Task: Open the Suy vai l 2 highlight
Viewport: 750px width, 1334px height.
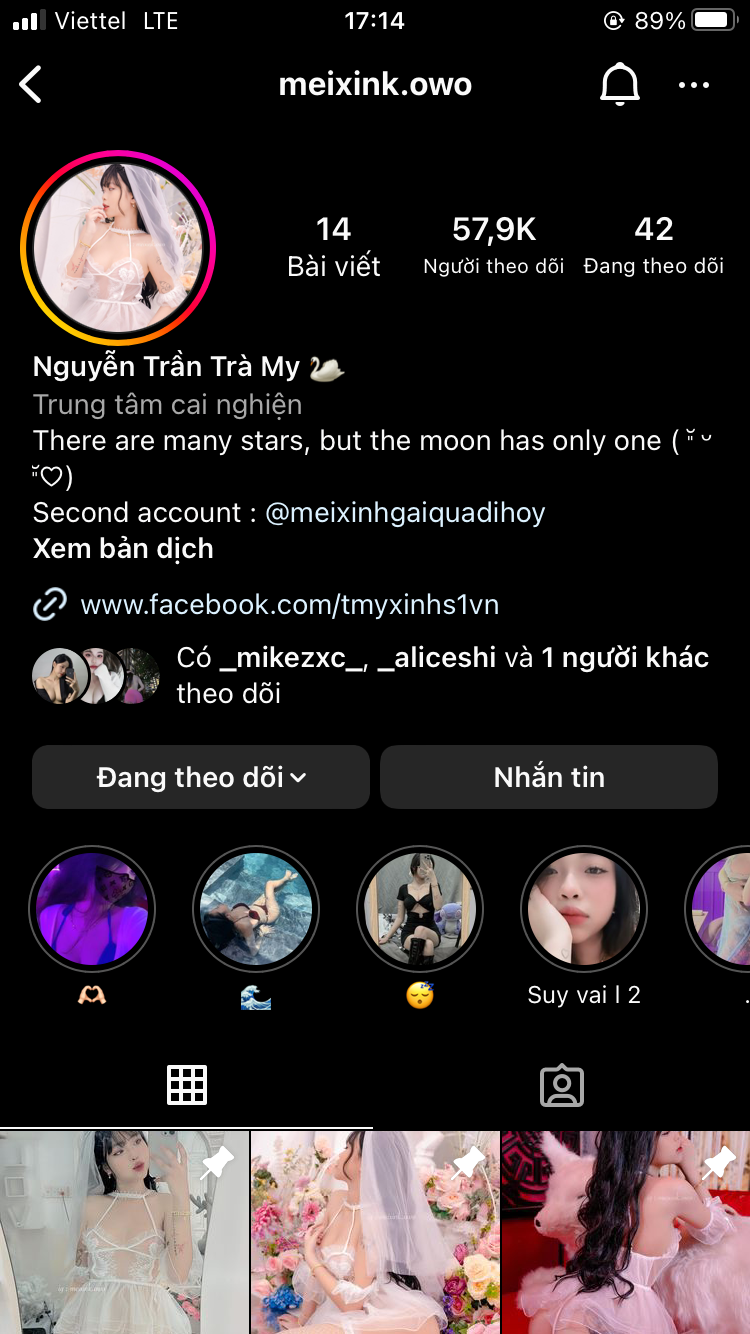Action: [x=584, y=909]
